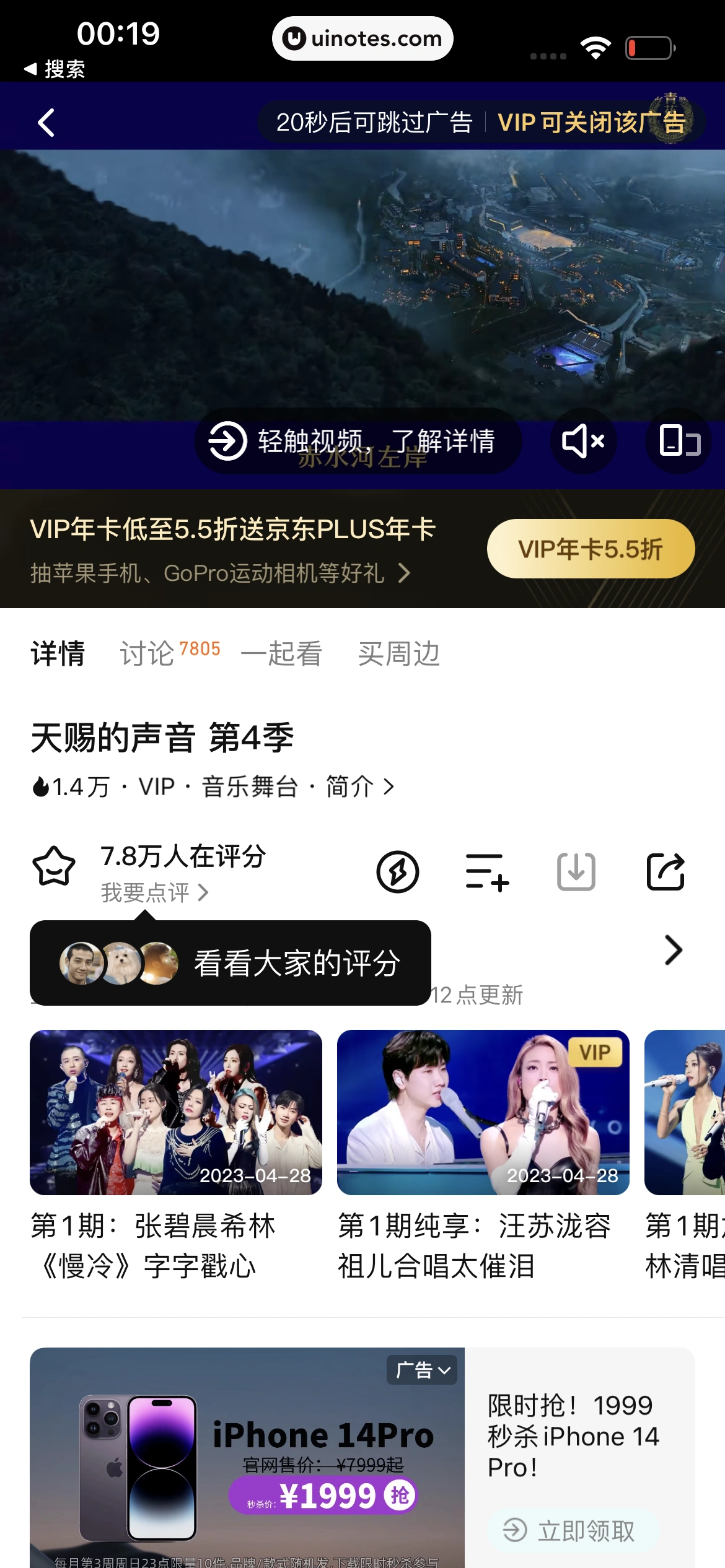
Task: Share this show
Action: pyautogui.click(x=666, y=872)
